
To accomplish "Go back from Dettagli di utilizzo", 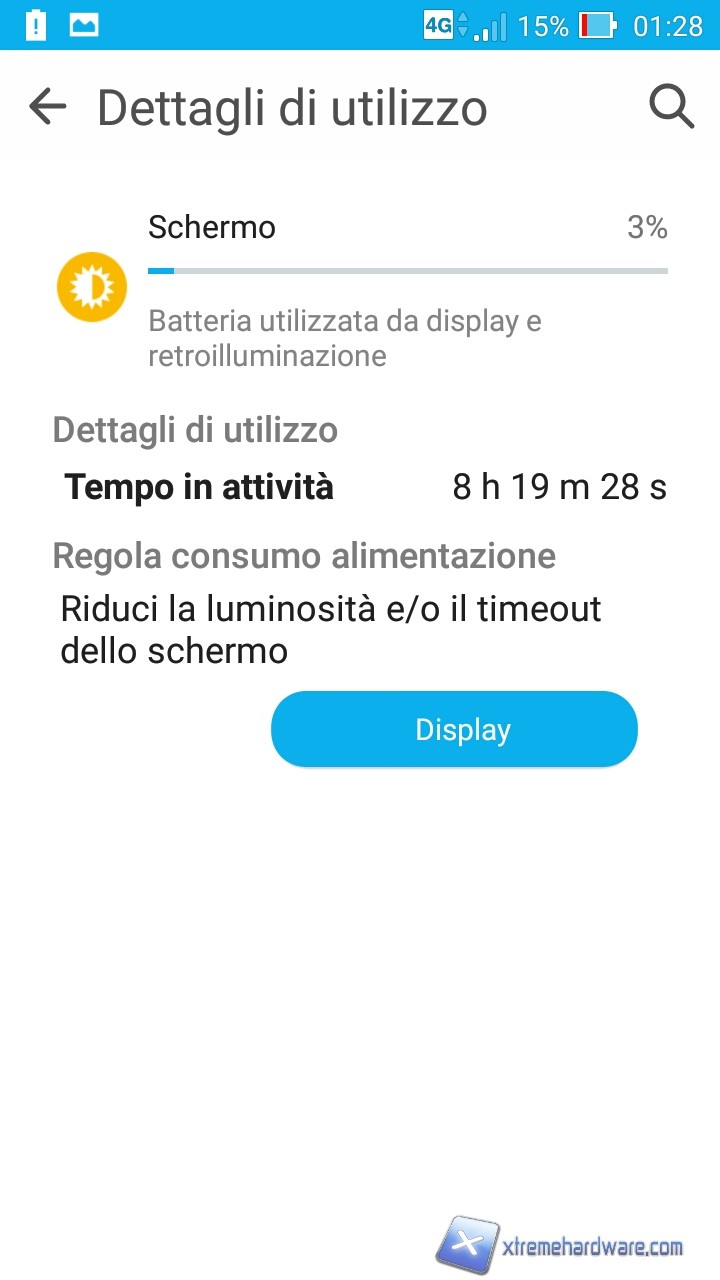I will point(47,107).
